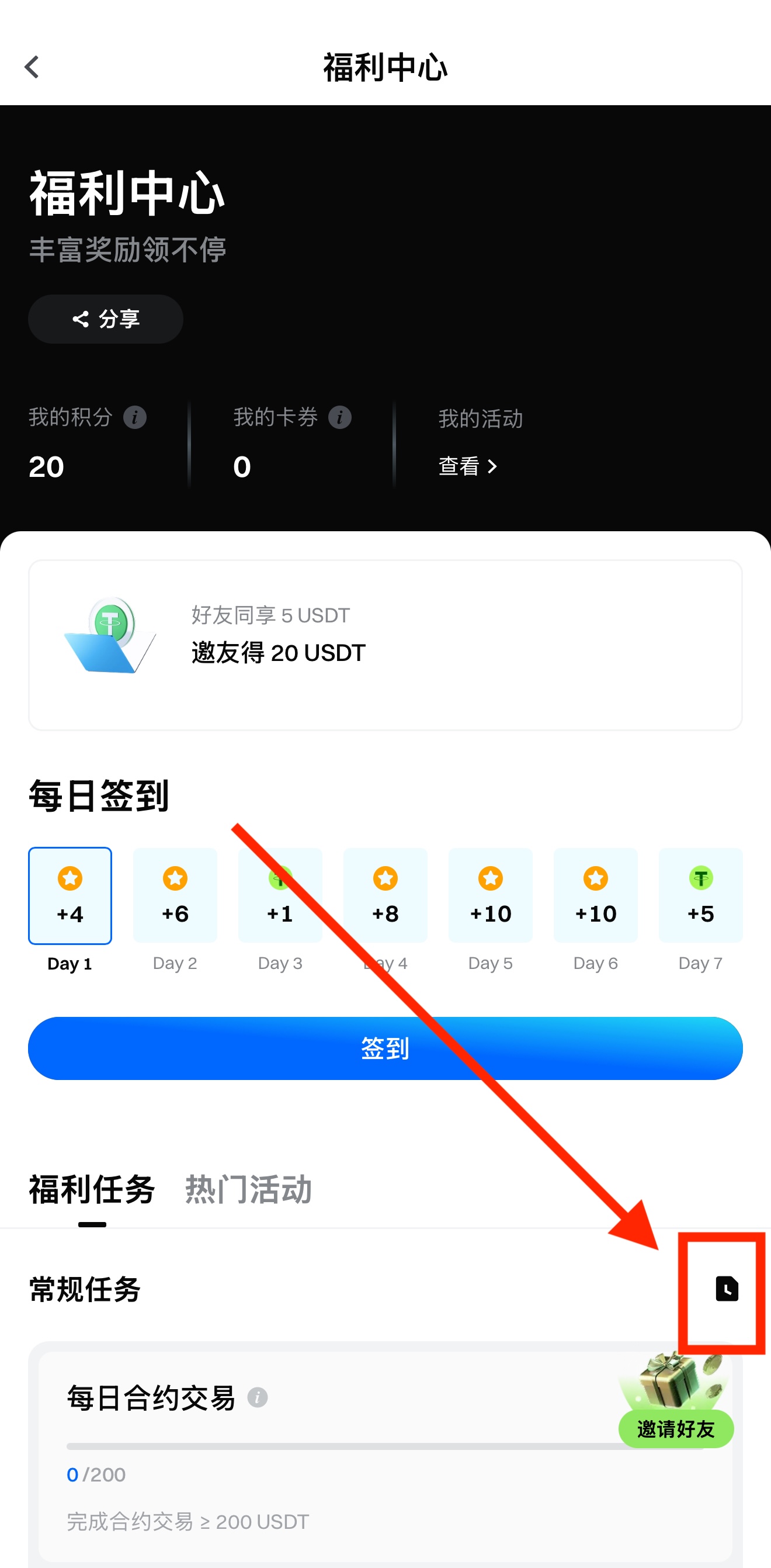The image size is (771, 1568).
Task: Tap the back arrow at top left
Action: [x=32, y=67]
